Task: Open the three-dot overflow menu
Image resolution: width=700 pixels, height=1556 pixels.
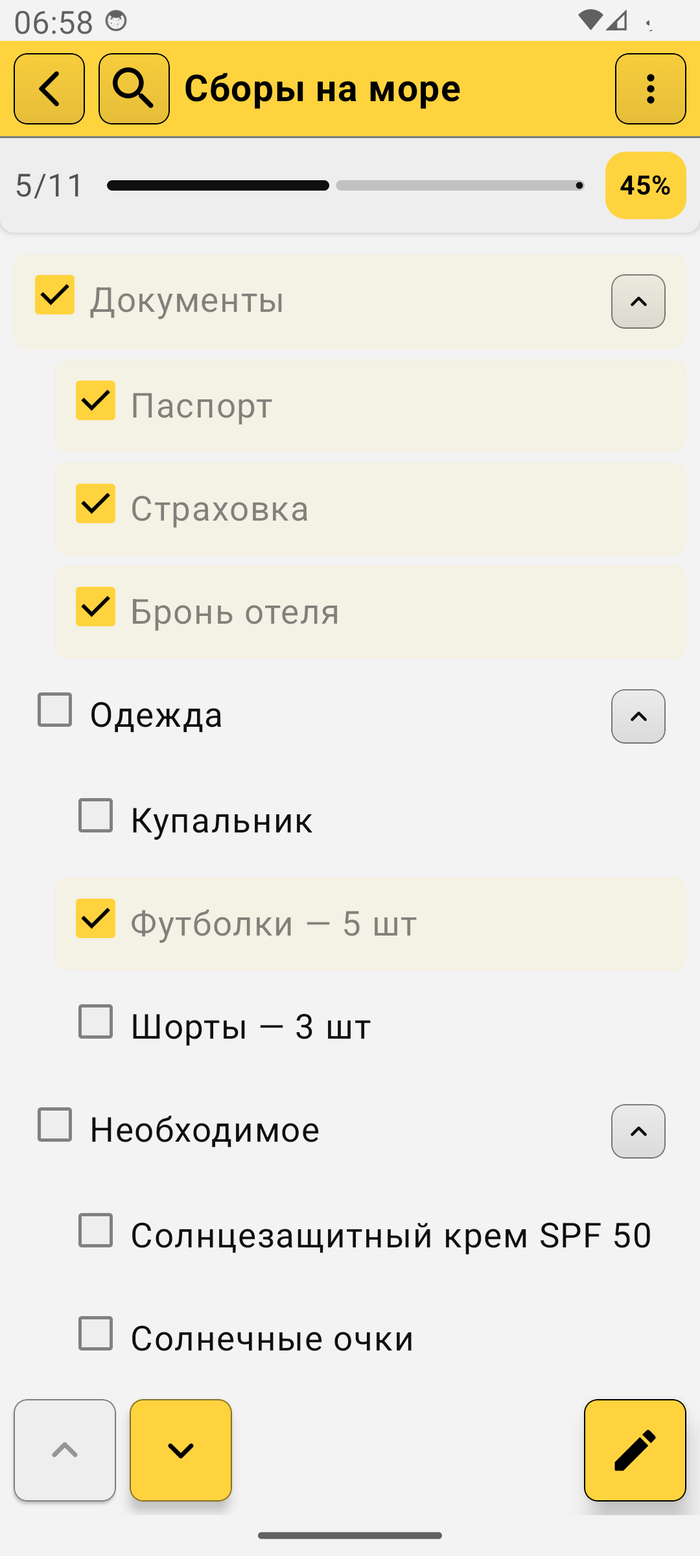Action: tap(650, 89)
